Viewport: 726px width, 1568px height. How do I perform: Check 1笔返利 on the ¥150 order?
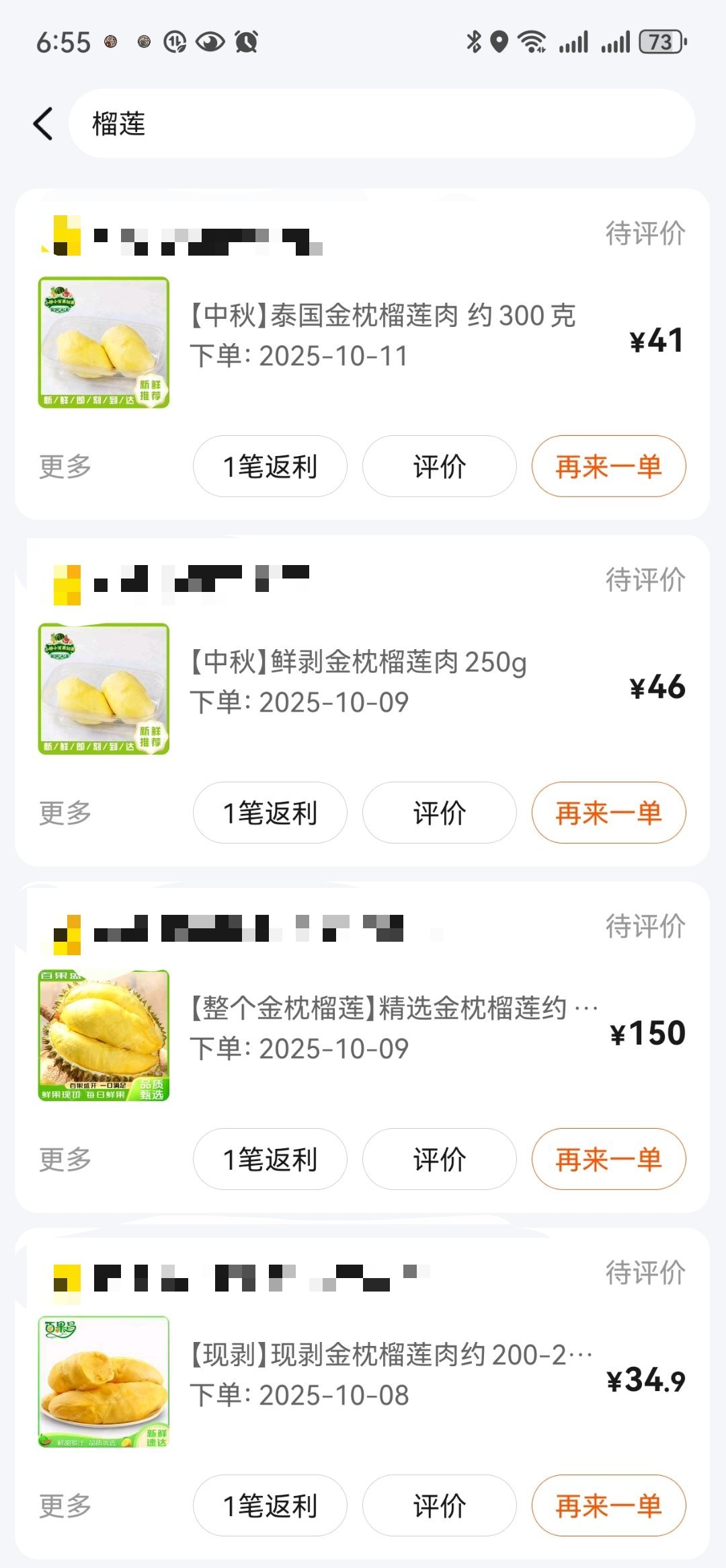click(270, 1159)
